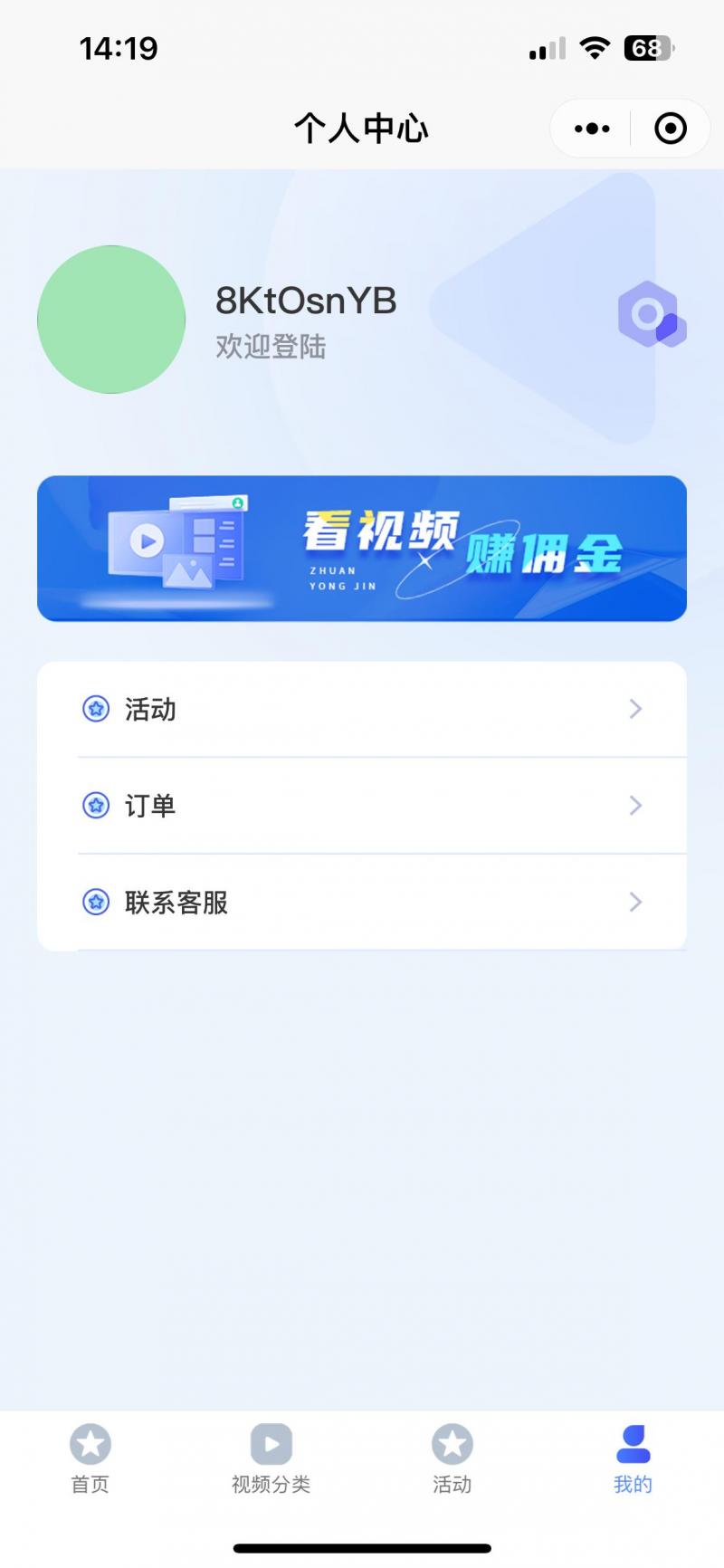Select the 我的 tab
The image size is (724, 1568).
click(633, 1459)
